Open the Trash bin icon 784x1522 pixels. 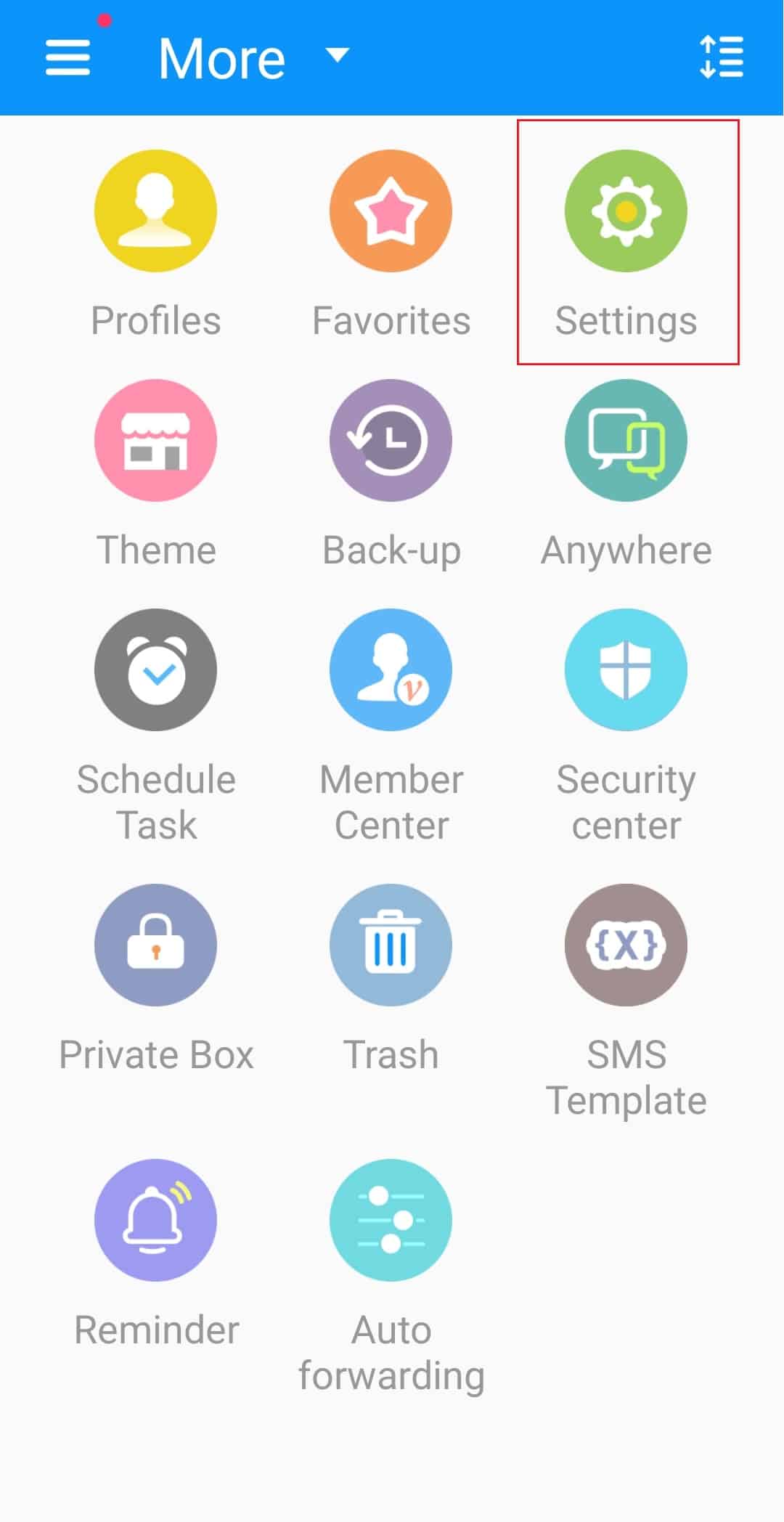point(391,944)
